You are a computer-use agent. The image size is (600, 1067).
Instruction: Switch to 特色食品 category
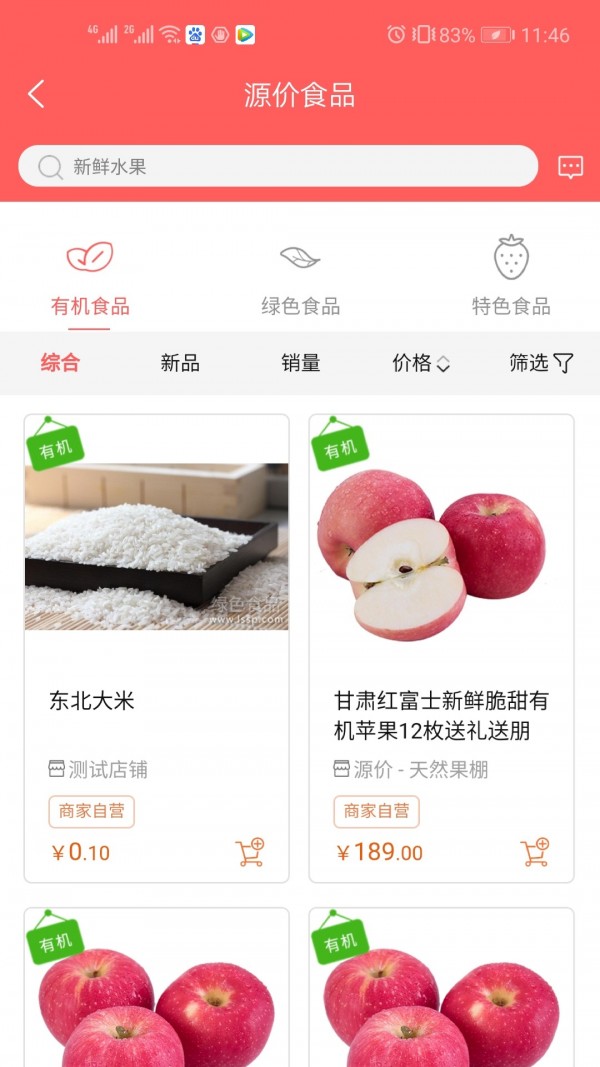[511, 278]
